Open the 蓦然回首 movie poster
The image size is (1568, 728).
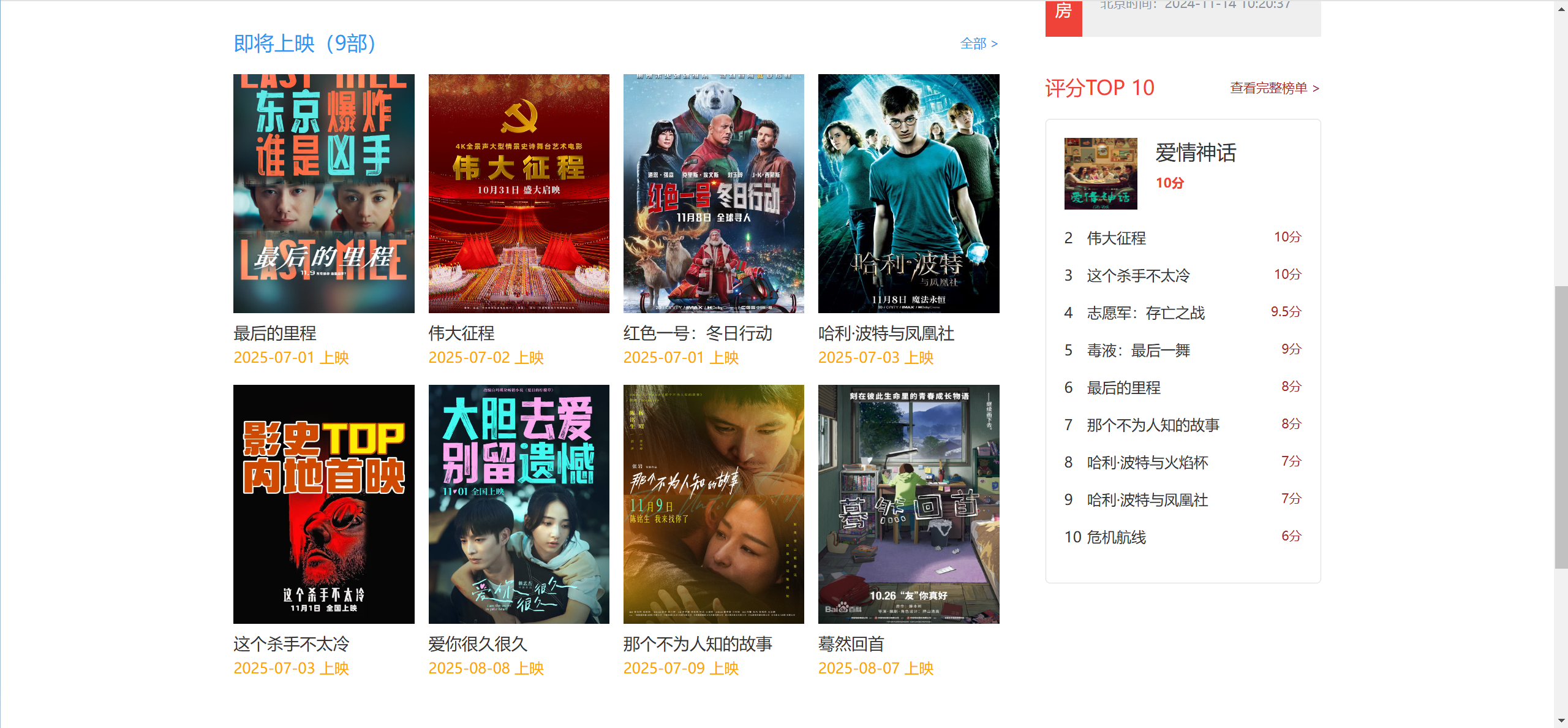[x=908, y=504]
